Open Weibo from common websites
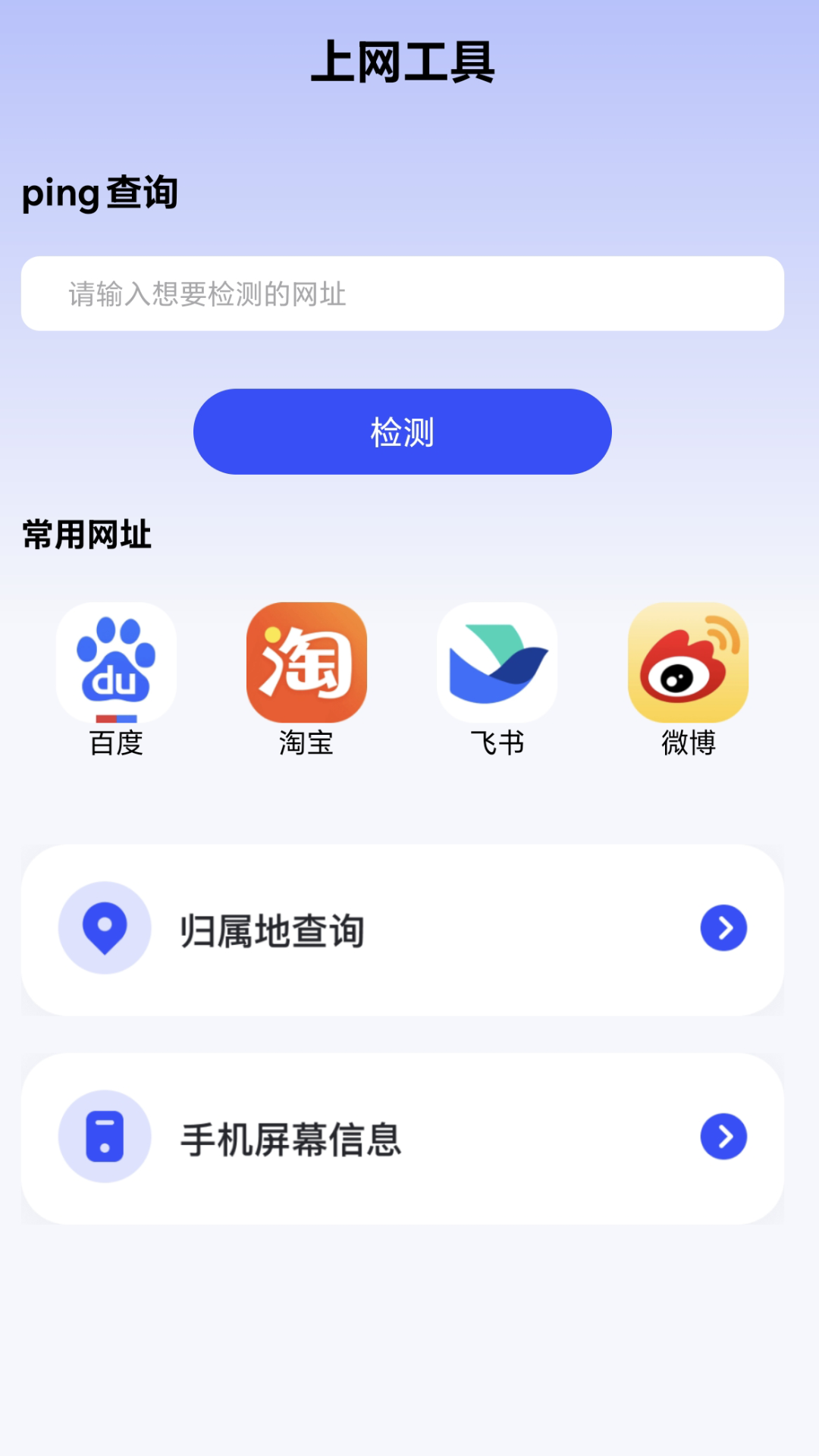 pyautogui.click(x=686, y=679)
